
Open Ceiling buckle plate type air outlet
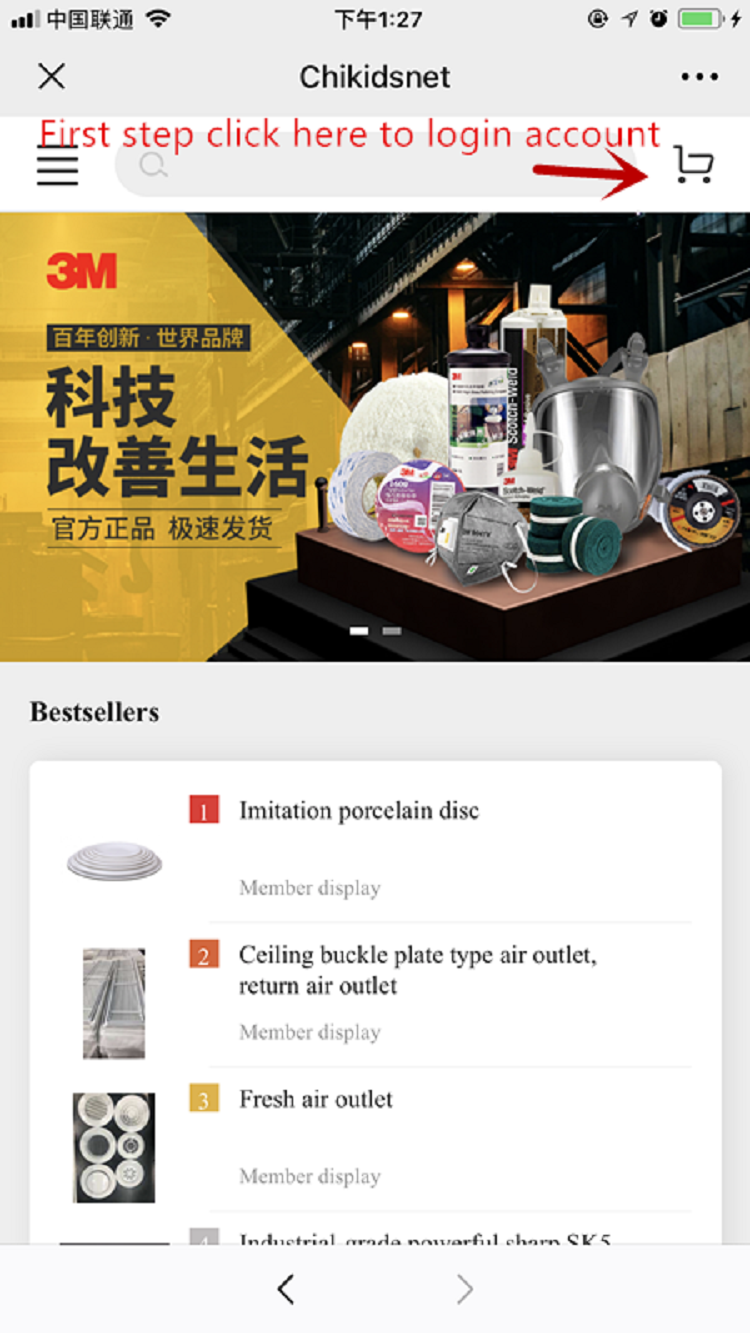[x=417, y=970]
